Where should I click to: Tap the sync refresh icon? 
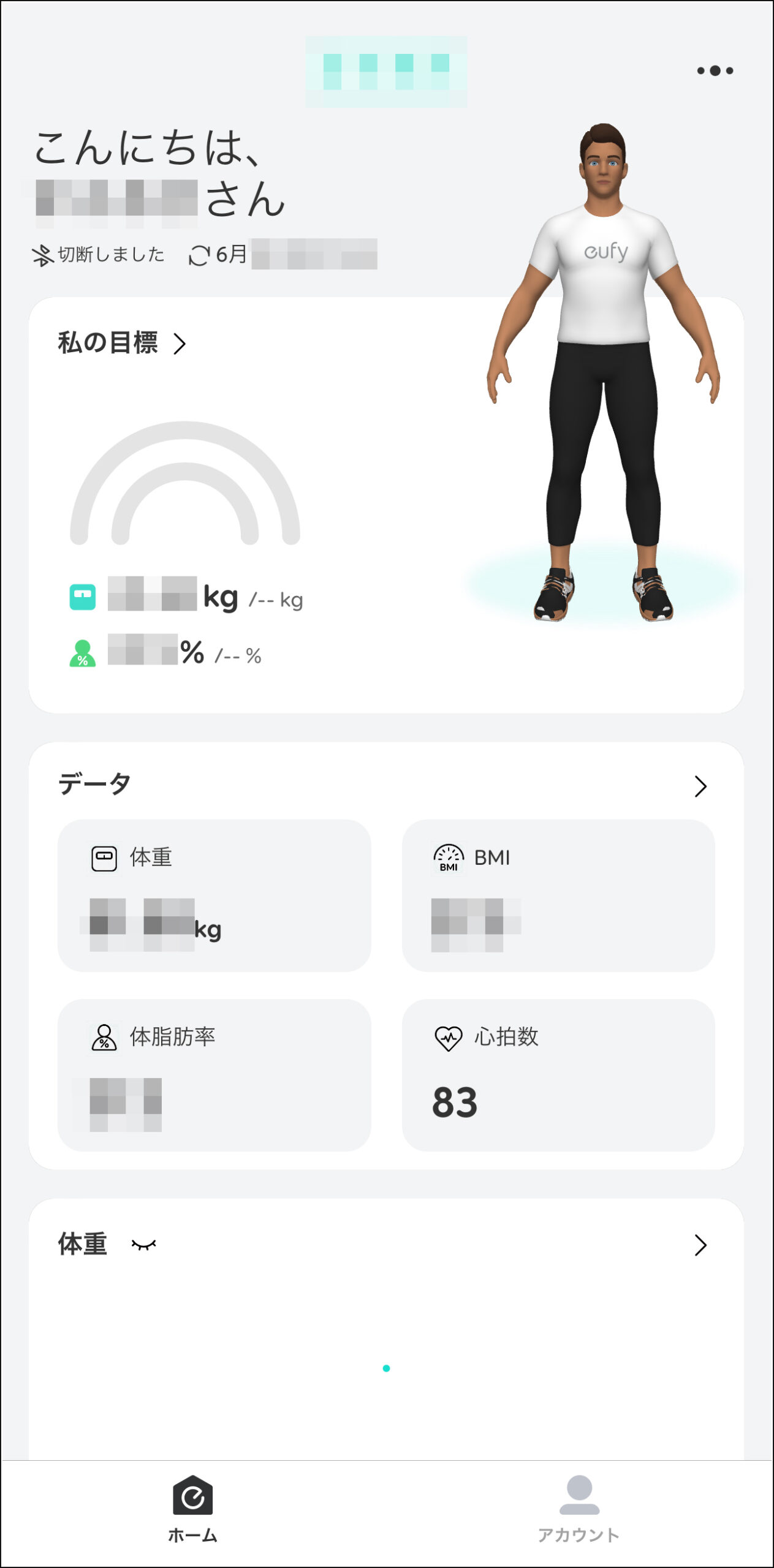(199, 255)
